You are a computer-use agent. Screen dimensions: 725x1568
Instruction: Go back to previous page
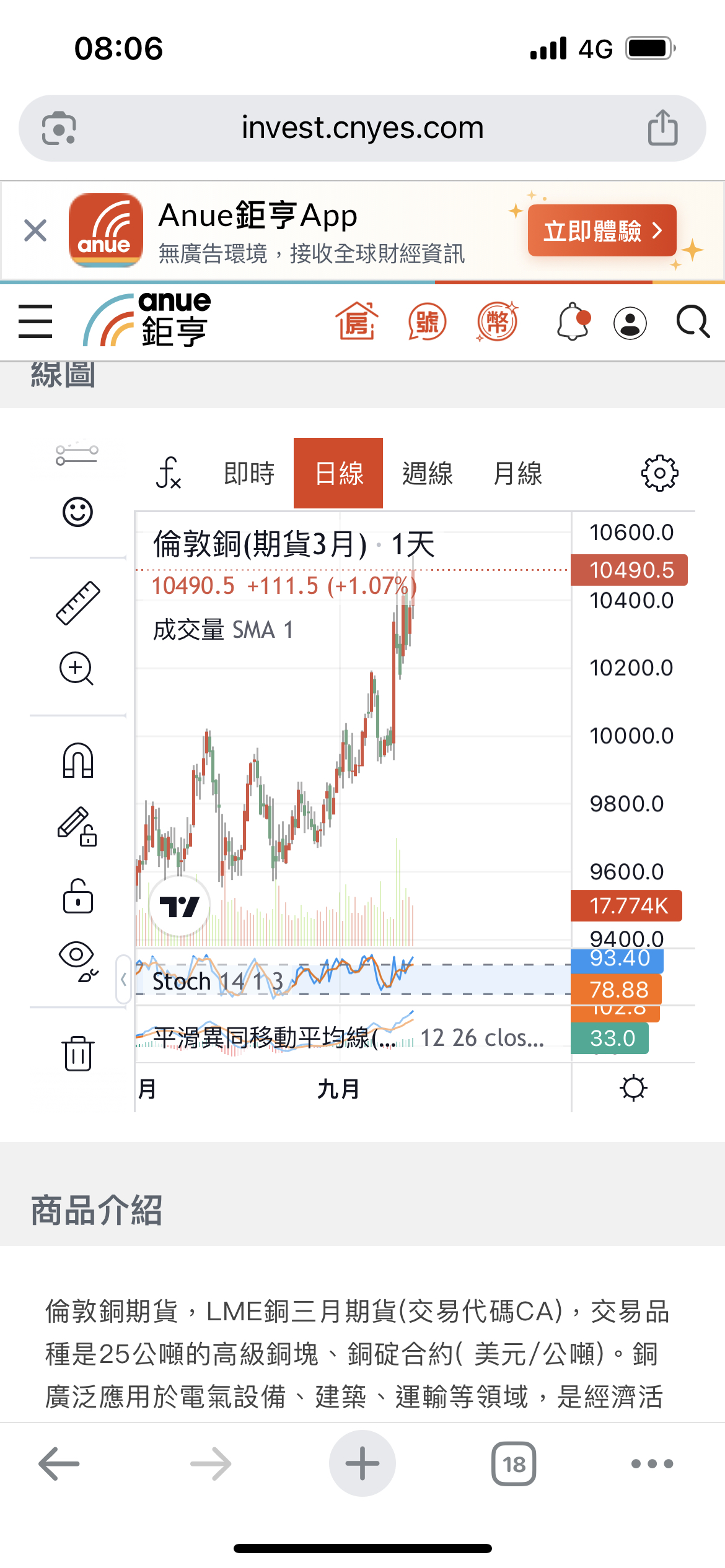tap(59, 1463)
